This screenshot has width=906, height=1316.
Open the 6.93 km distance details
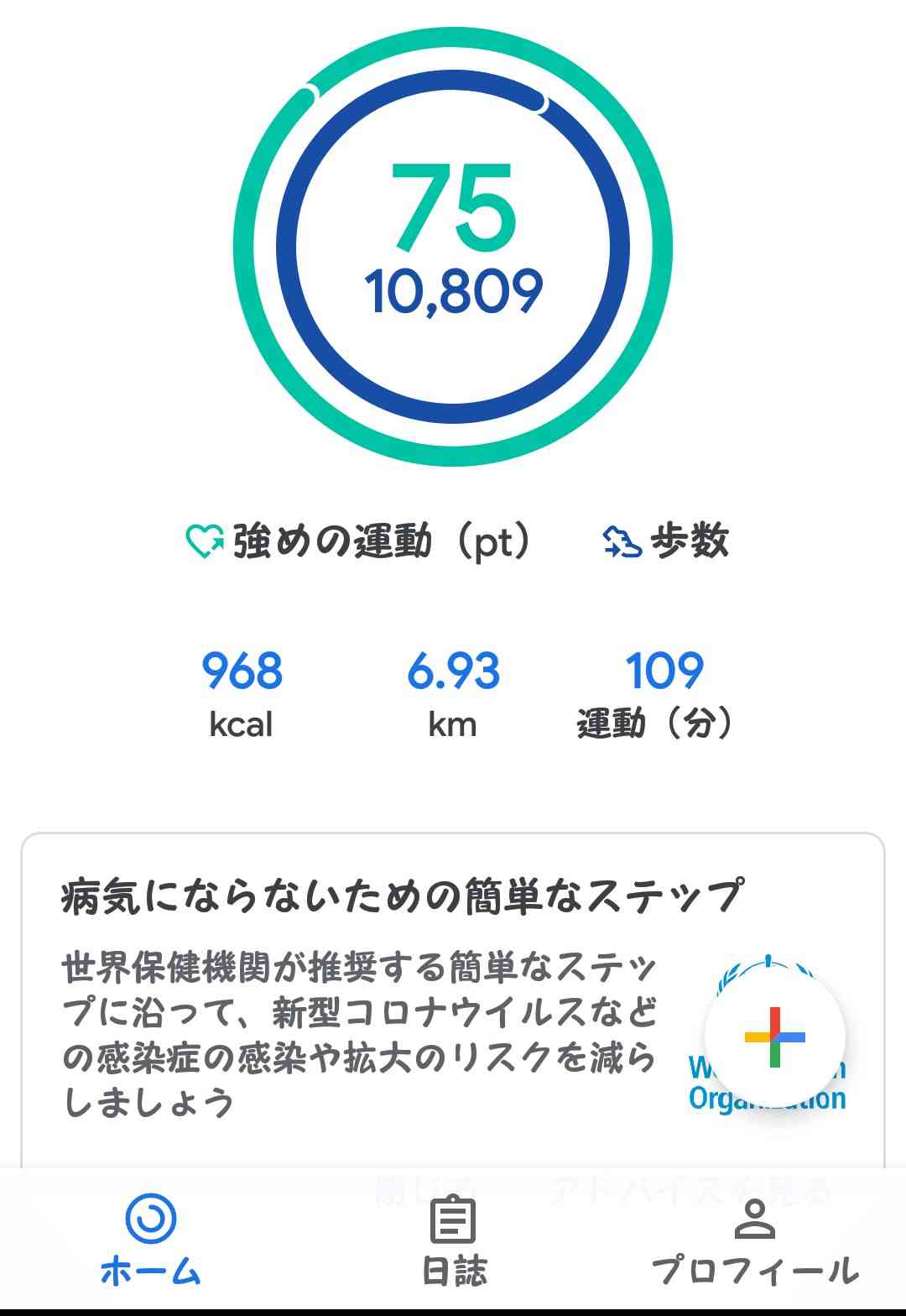453,693
